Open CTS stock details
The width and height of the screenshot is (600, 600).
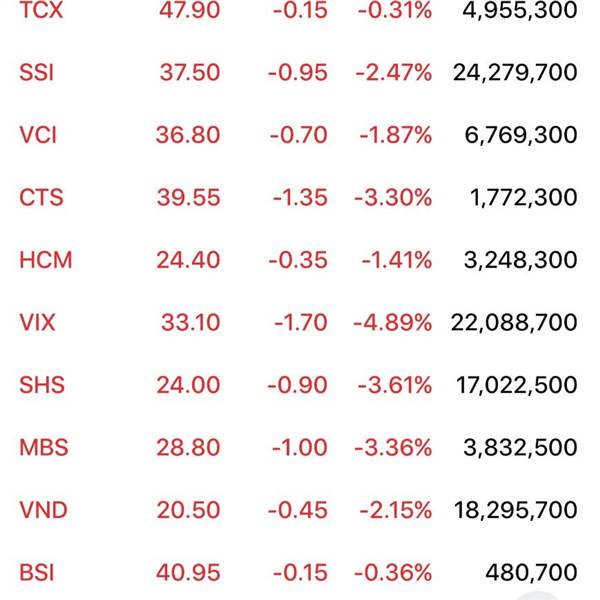(41, 197)
